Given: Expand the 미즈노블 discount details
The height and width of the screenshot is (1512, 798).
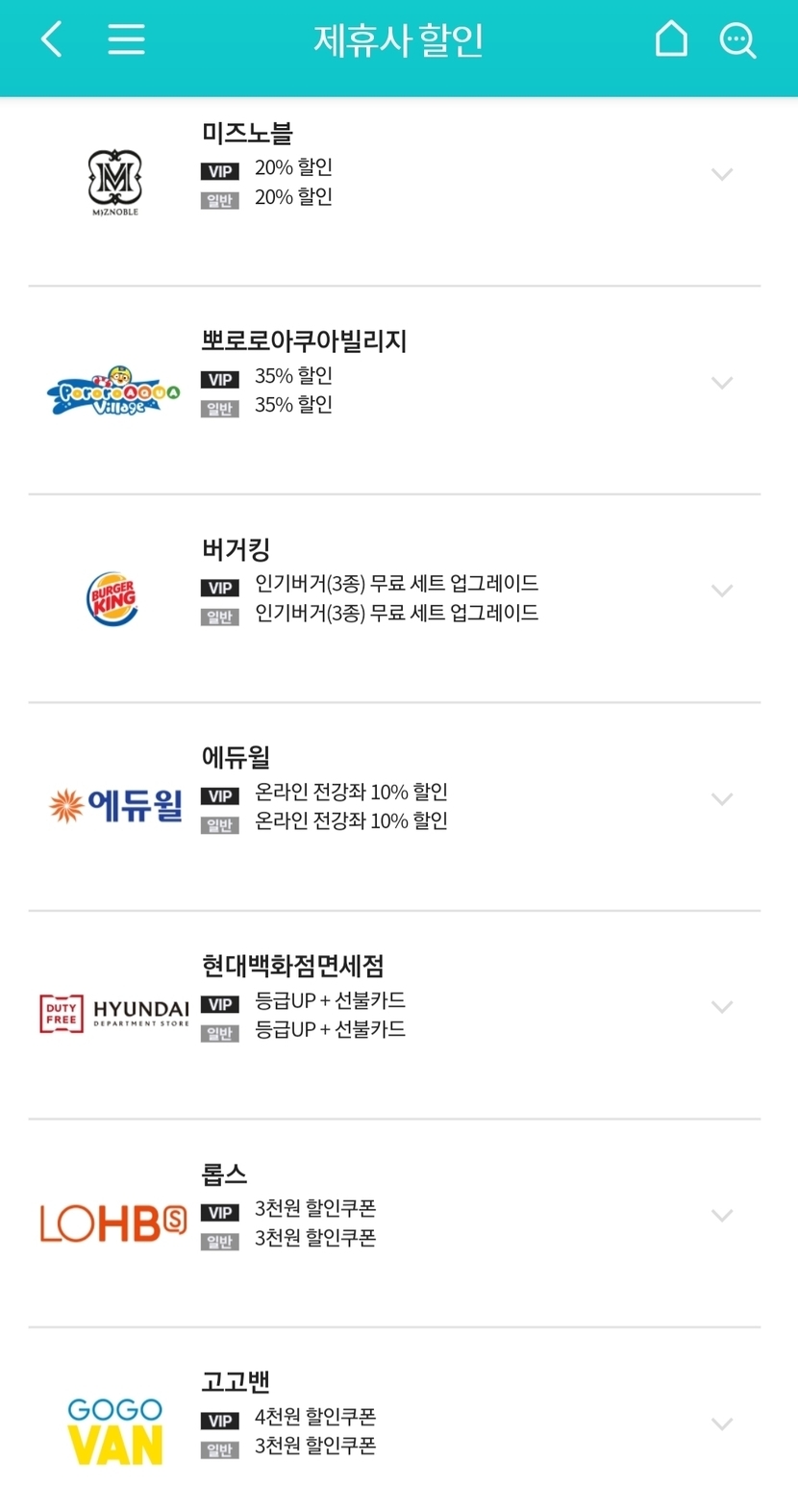Looking at the screenshot, I should click(x=721, y=174).
